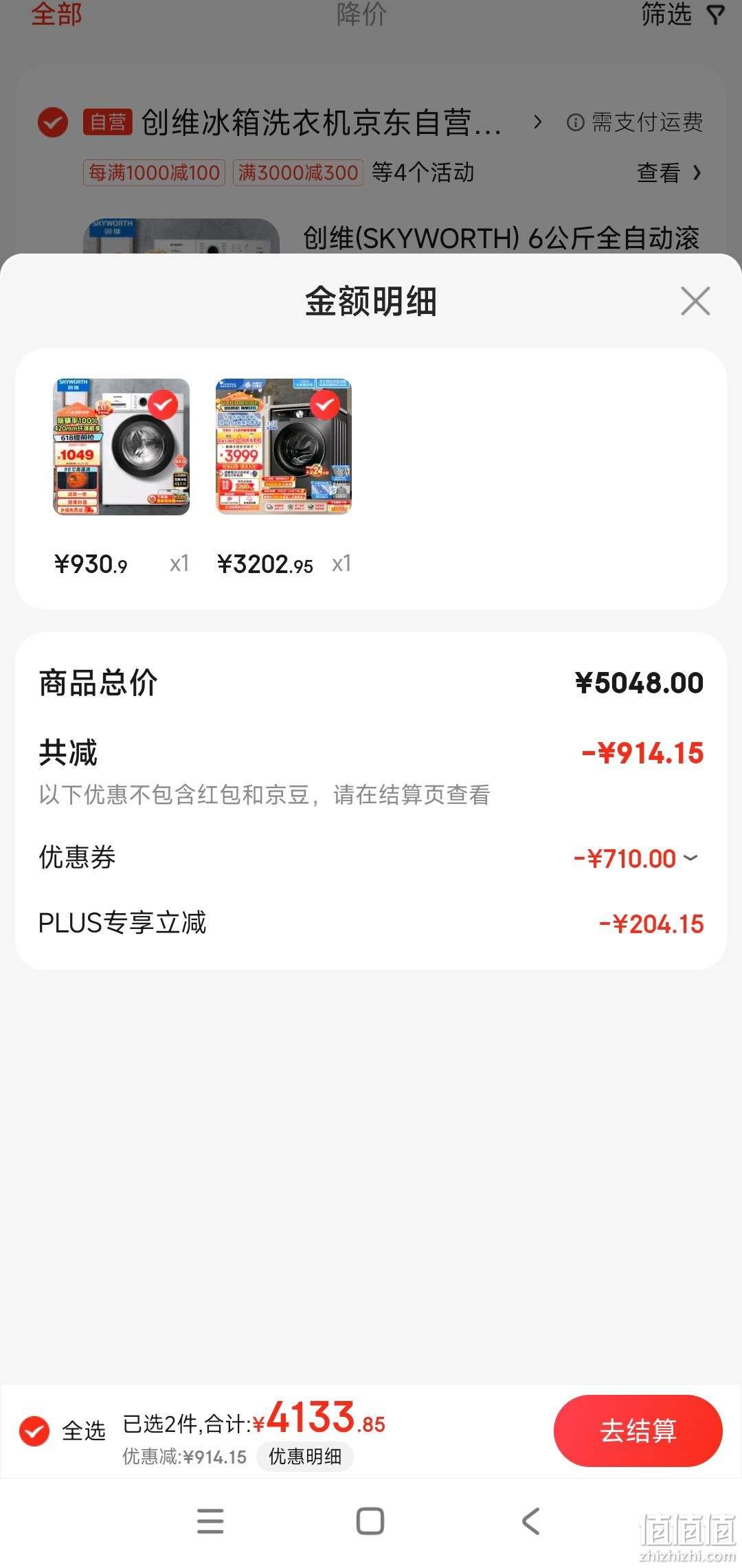Screen dimensions: 742x1568
Task: Go to the system home screen
Action: (370, 1521)
